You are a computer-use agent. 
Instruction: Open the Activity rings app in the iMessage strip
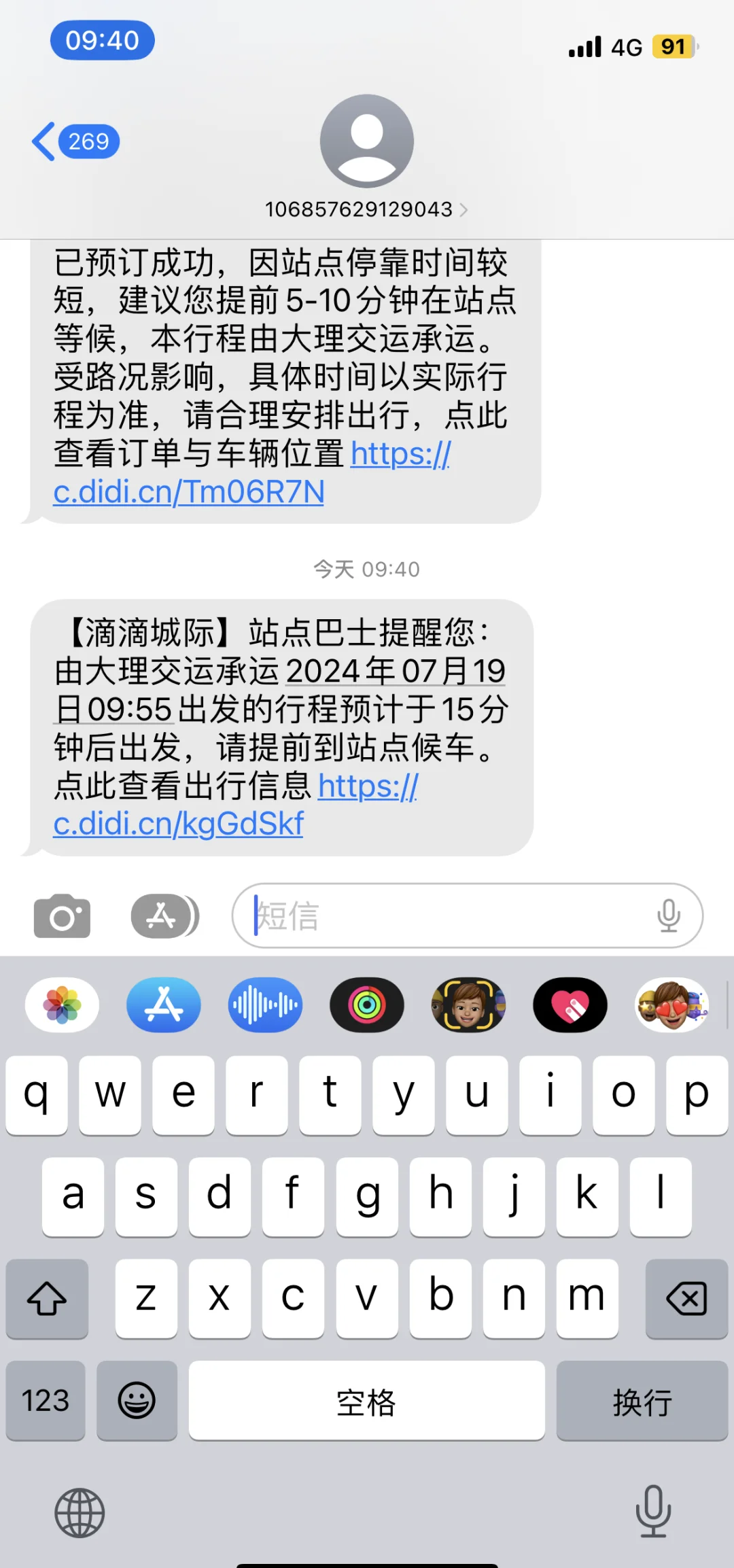click(367, 1005)
